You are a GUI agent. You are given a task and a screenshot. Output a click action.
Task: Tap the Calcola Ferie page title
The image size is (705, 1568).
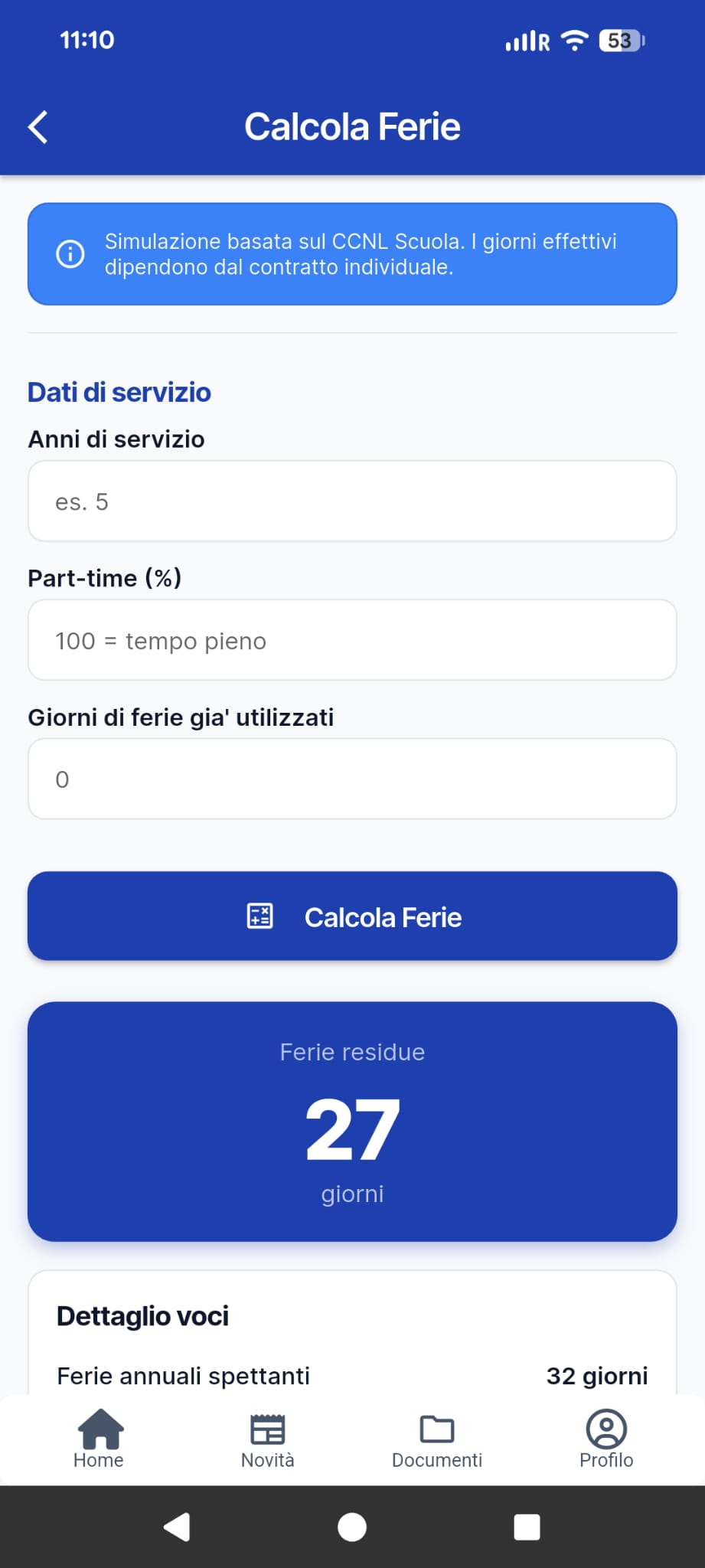[352, 126]
